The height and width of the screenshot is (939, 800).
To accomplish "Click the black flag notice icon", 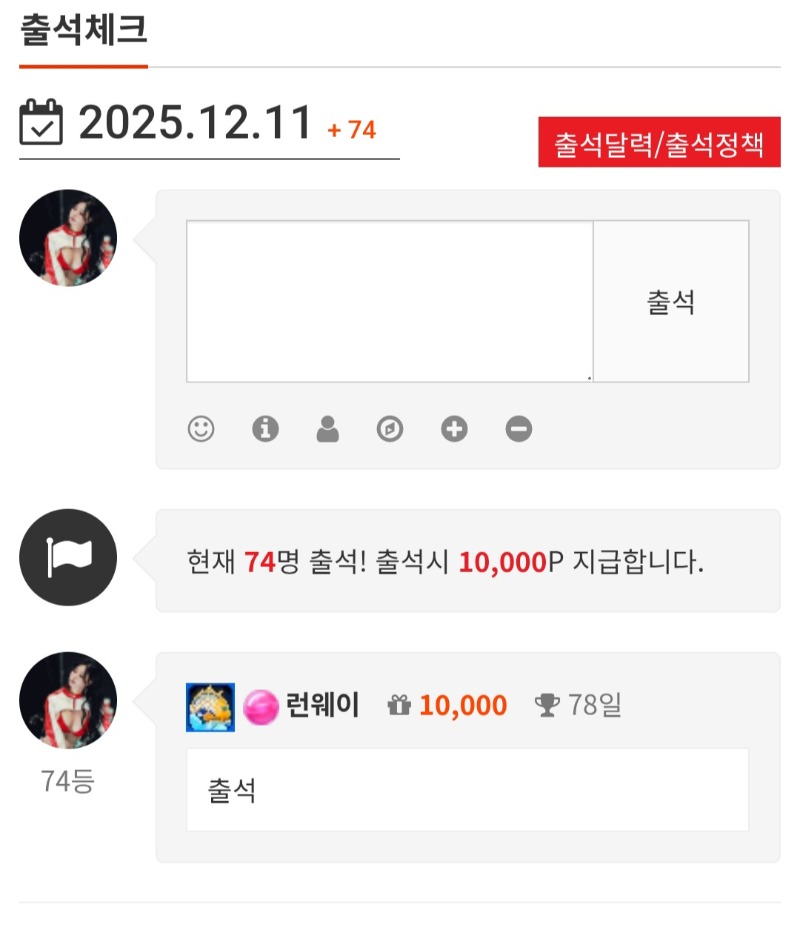I will tap(67, 558).
